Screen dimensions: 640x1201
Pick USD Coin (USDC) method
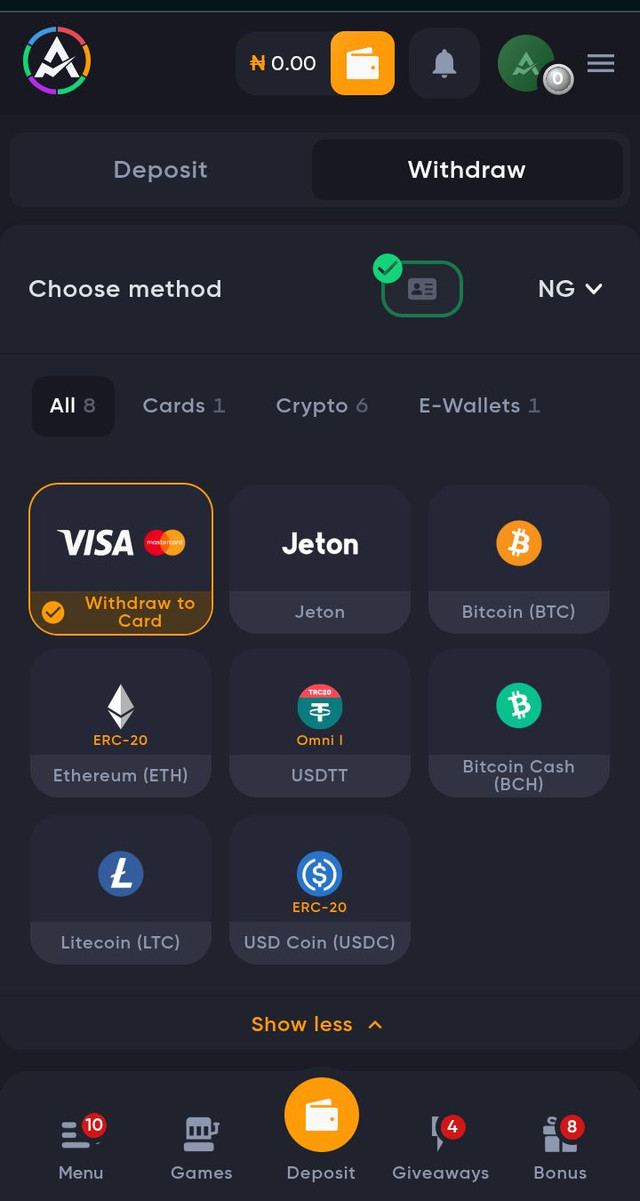pyautogui.click(x=320, y=890)
